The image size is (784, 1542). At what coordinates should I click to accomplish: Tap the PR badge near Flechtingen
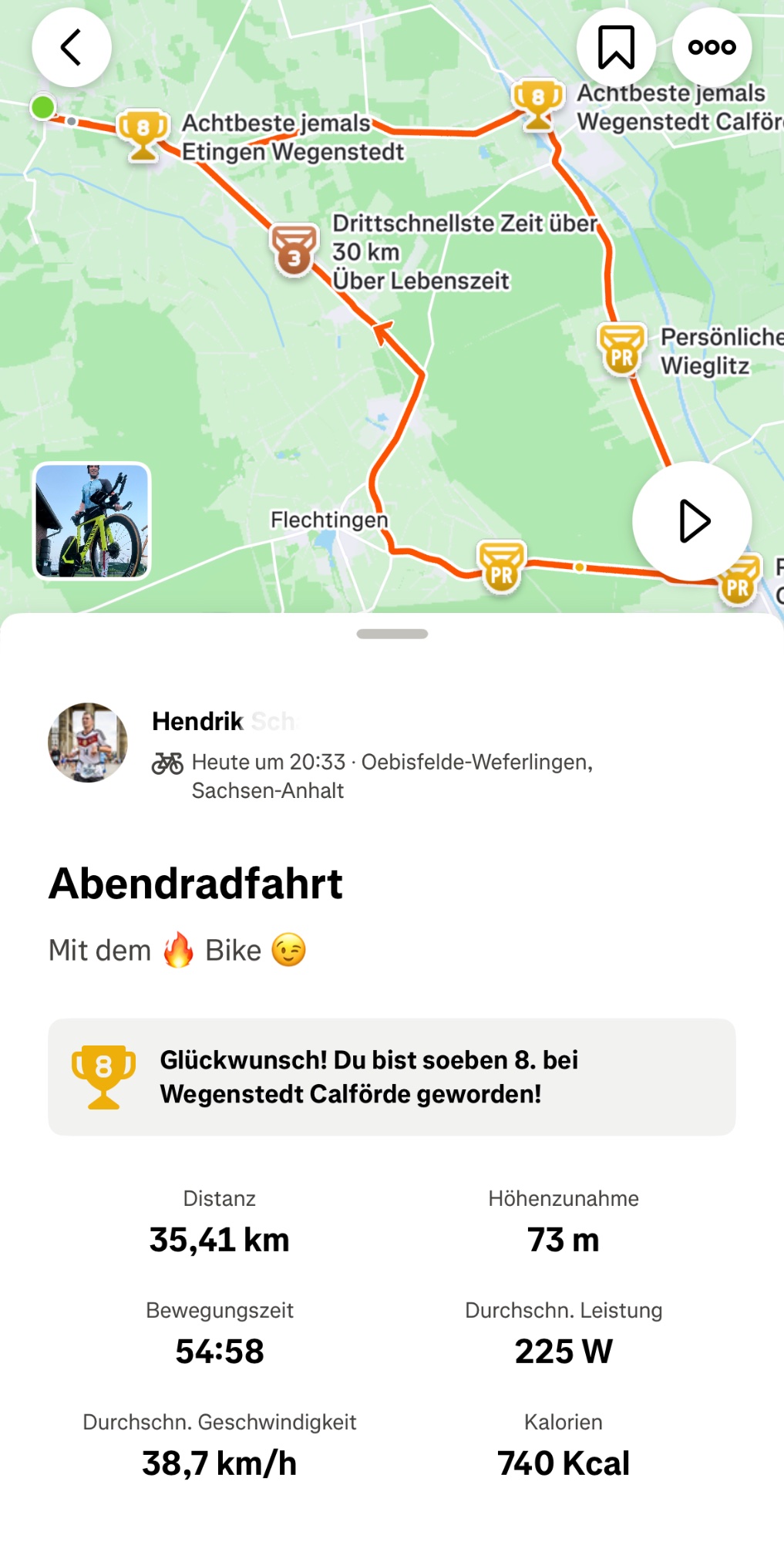pos(502,566)
